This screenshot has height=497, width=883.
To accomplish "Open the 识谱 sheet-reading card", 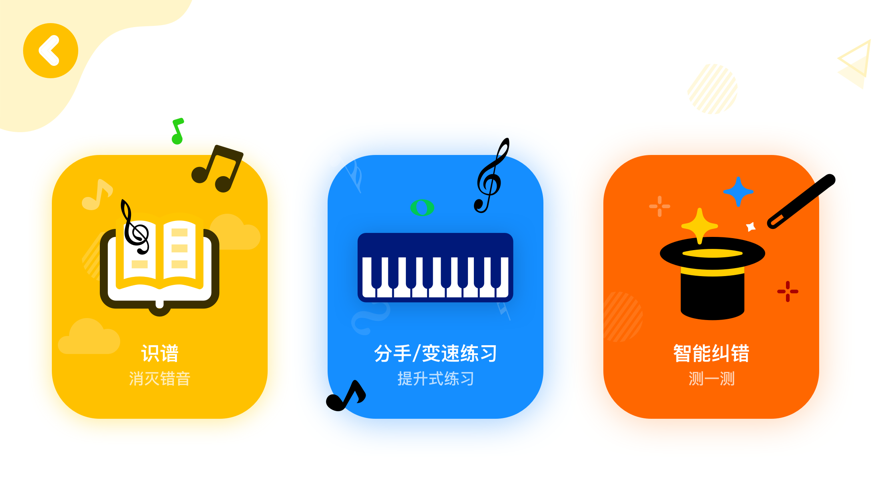I will point(160,288).
